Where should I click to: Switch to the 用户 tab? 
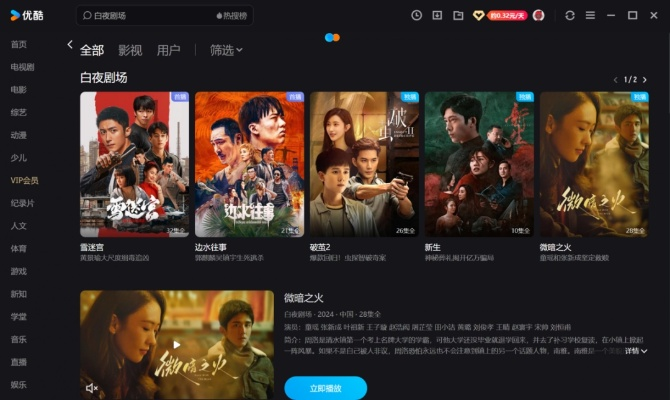coord(168,50)
